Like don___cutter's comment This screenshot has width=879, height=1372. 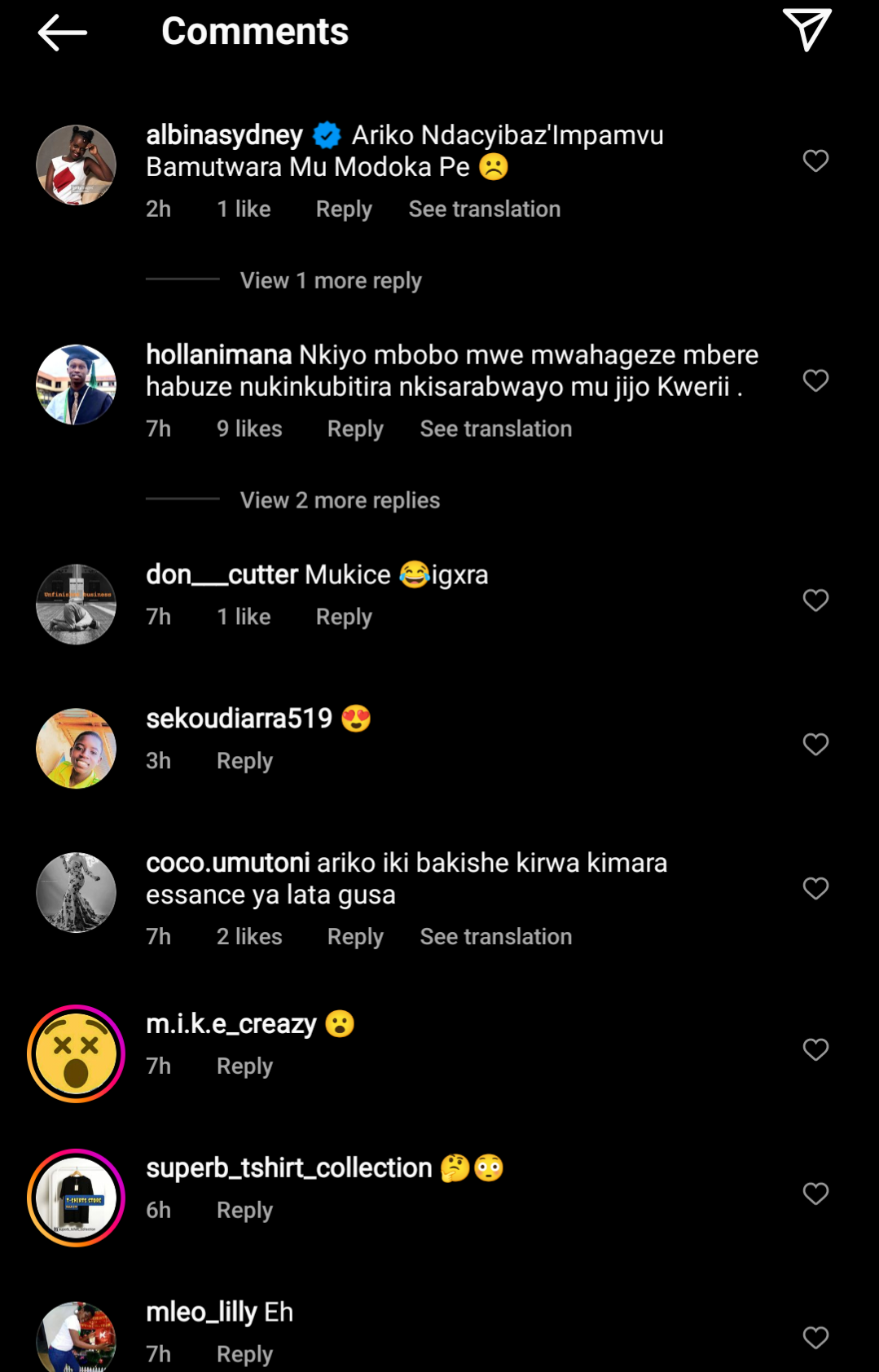815,600
